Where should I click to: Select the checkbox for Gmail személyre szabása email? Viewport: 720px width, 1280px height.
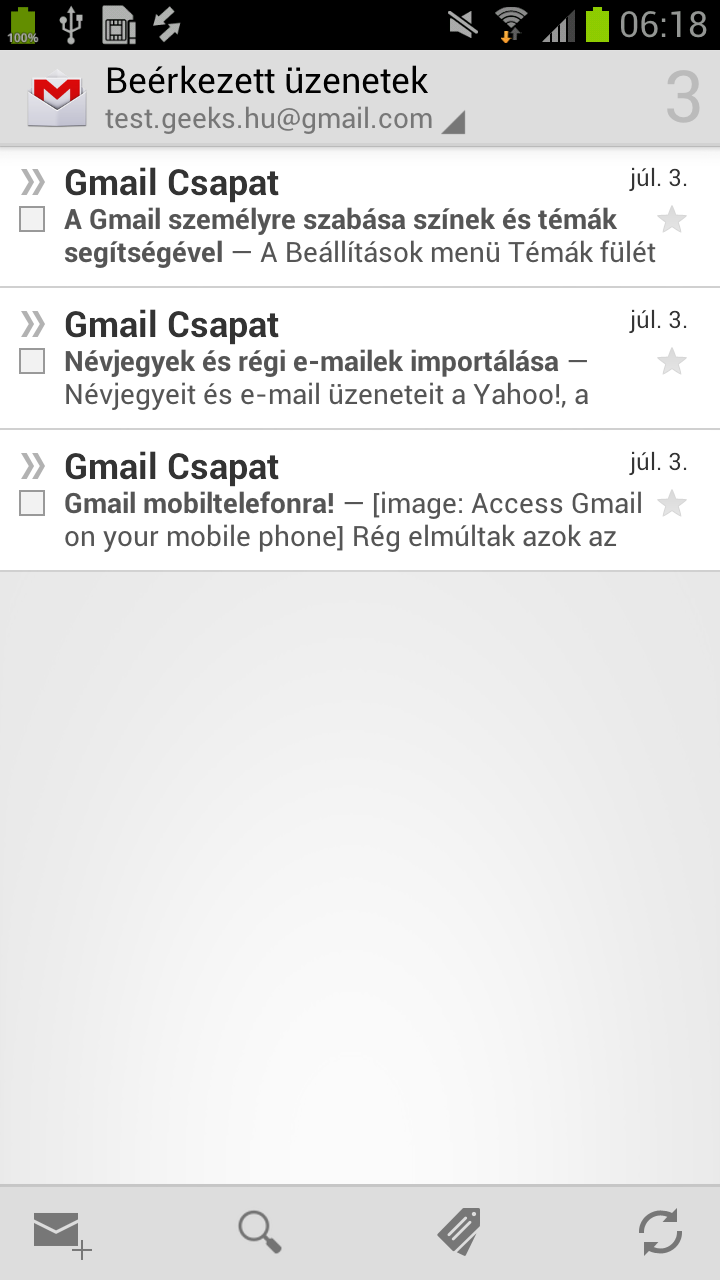coord(32,219)
